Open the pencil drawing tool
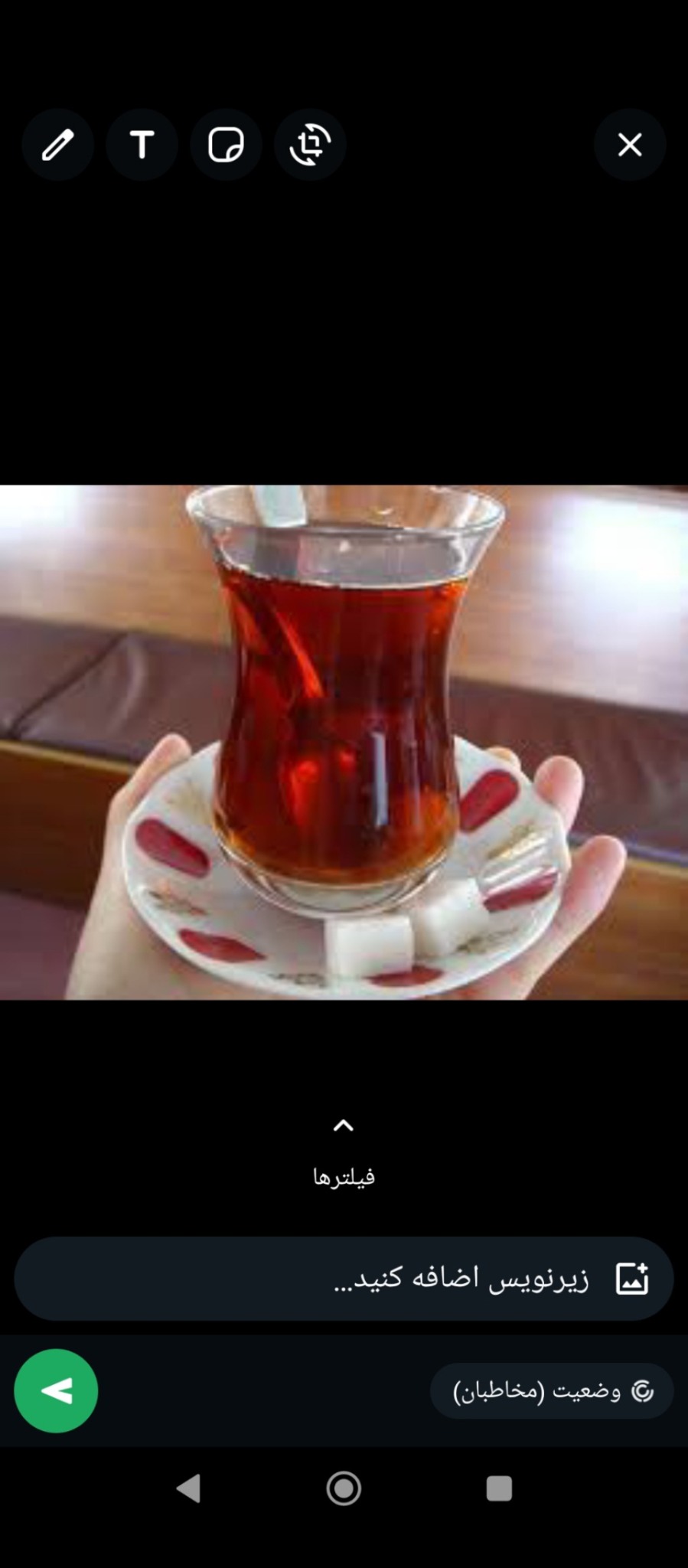The height and width of the screenshot is (1568, 688). coord(57,145)
